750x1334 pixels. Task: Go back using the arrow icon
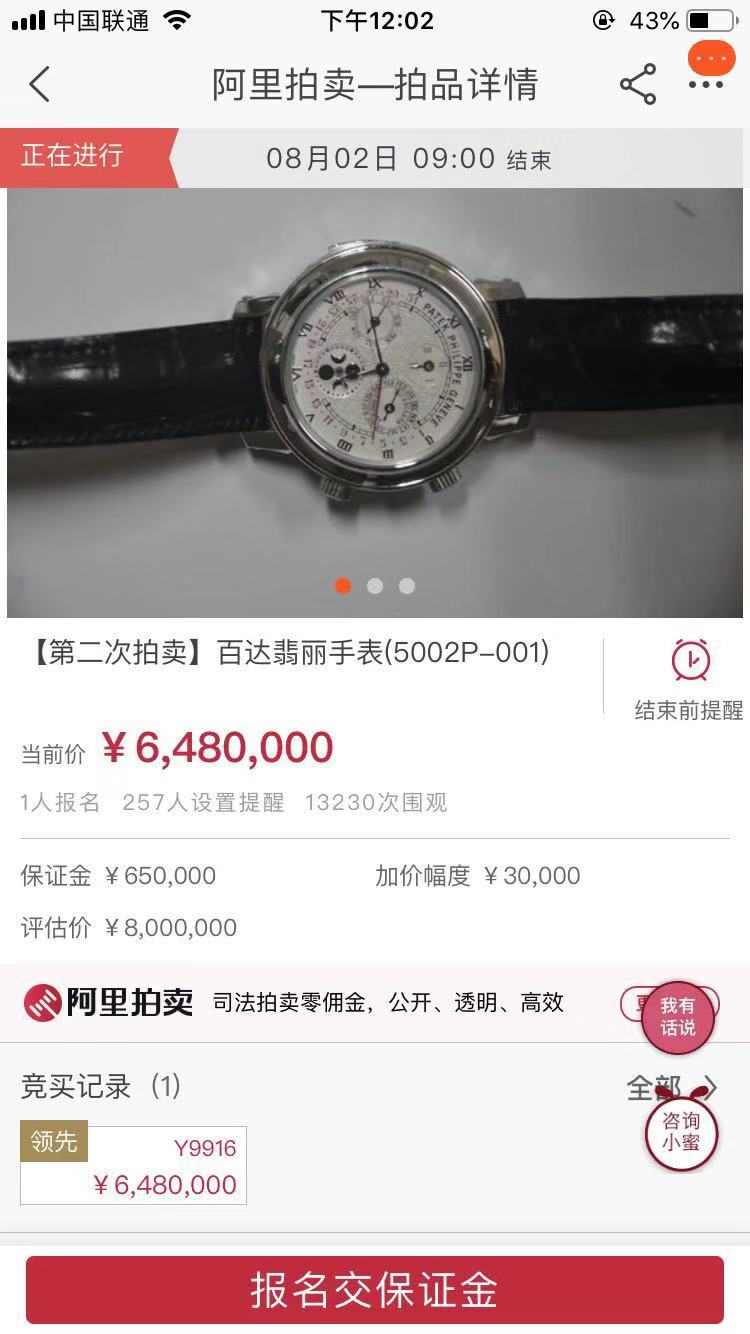(x=40, y=85)
